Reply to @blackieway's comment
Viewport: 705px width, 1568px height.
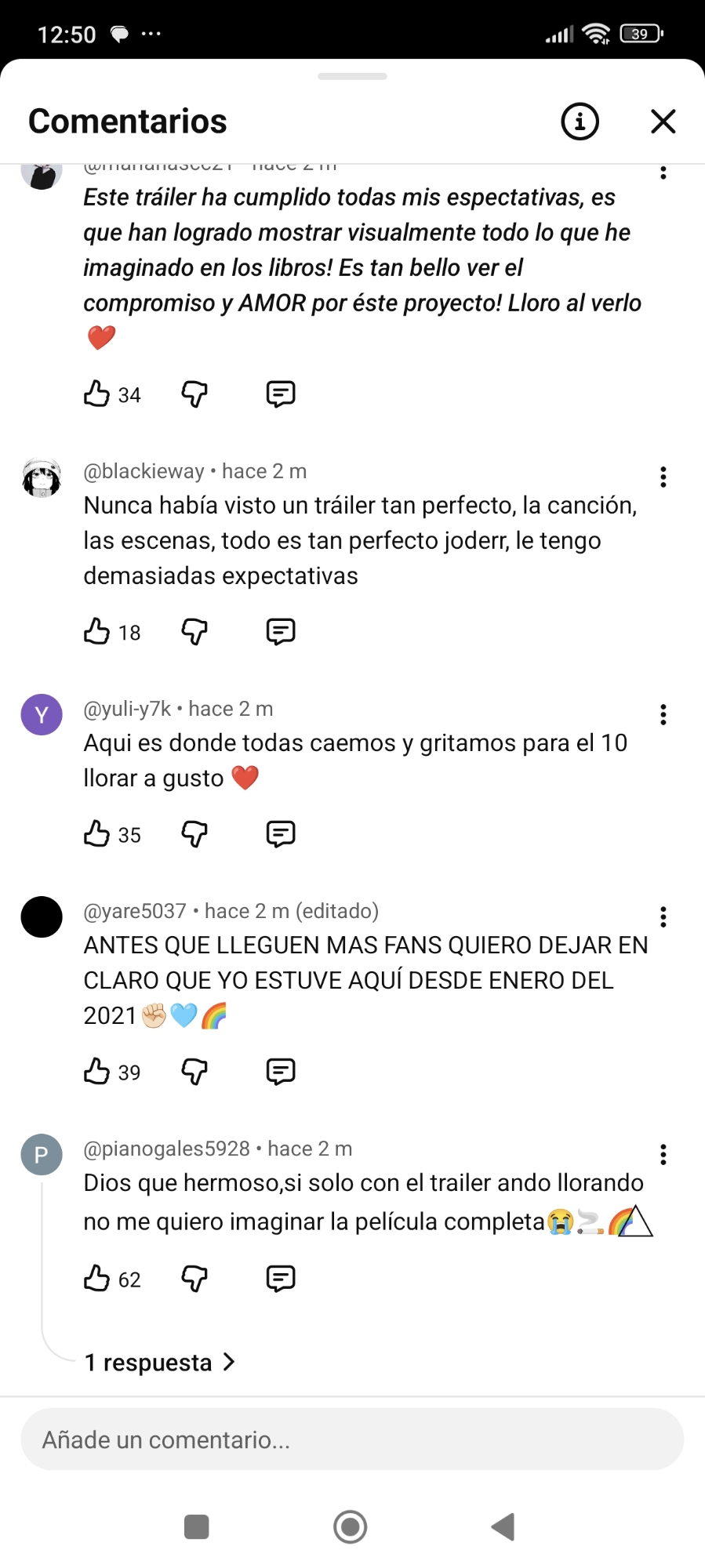coord(280,631)
